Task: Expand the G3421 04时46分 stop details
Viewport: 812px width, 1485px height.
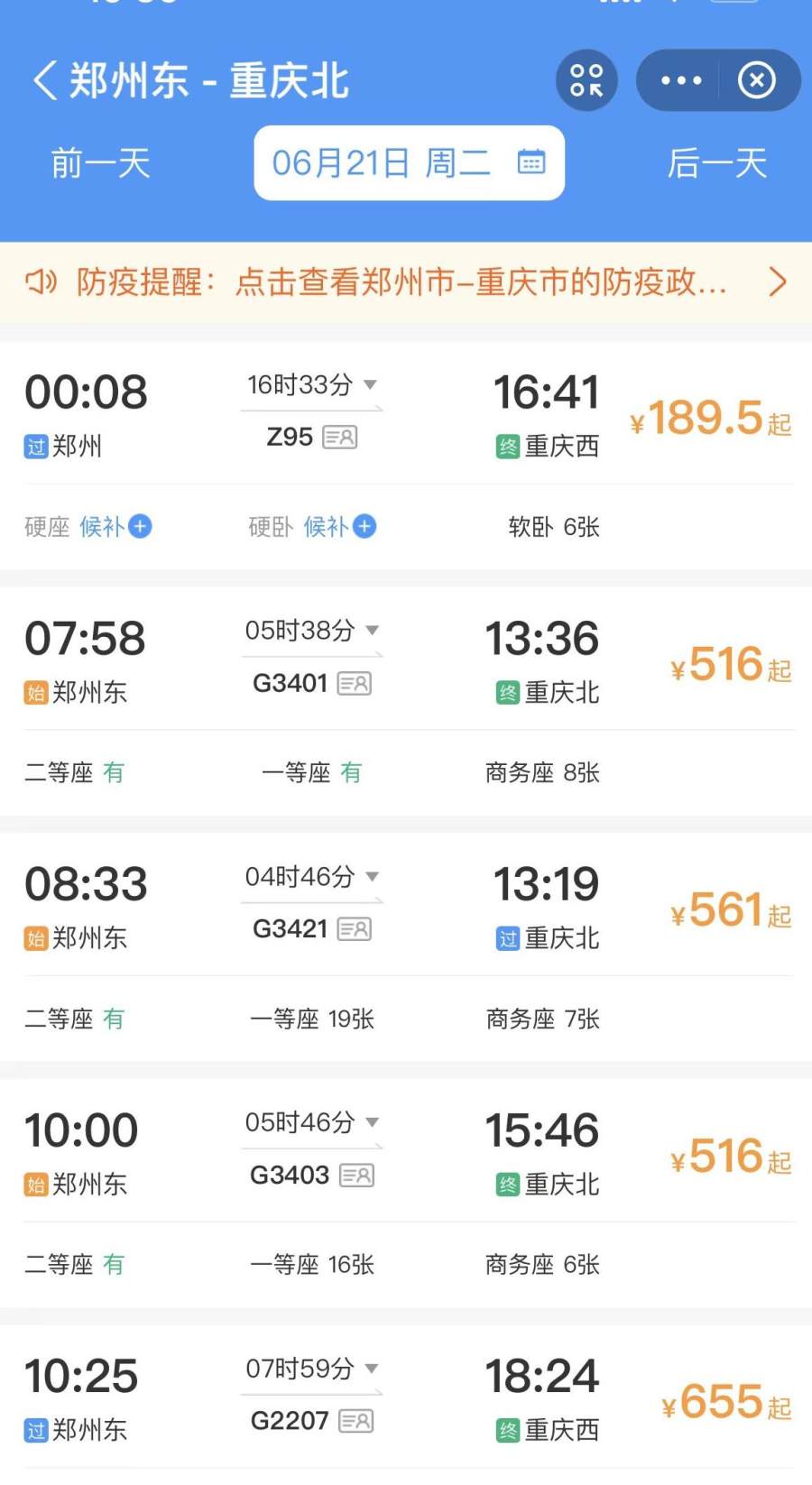Action: tap(311, 877)
